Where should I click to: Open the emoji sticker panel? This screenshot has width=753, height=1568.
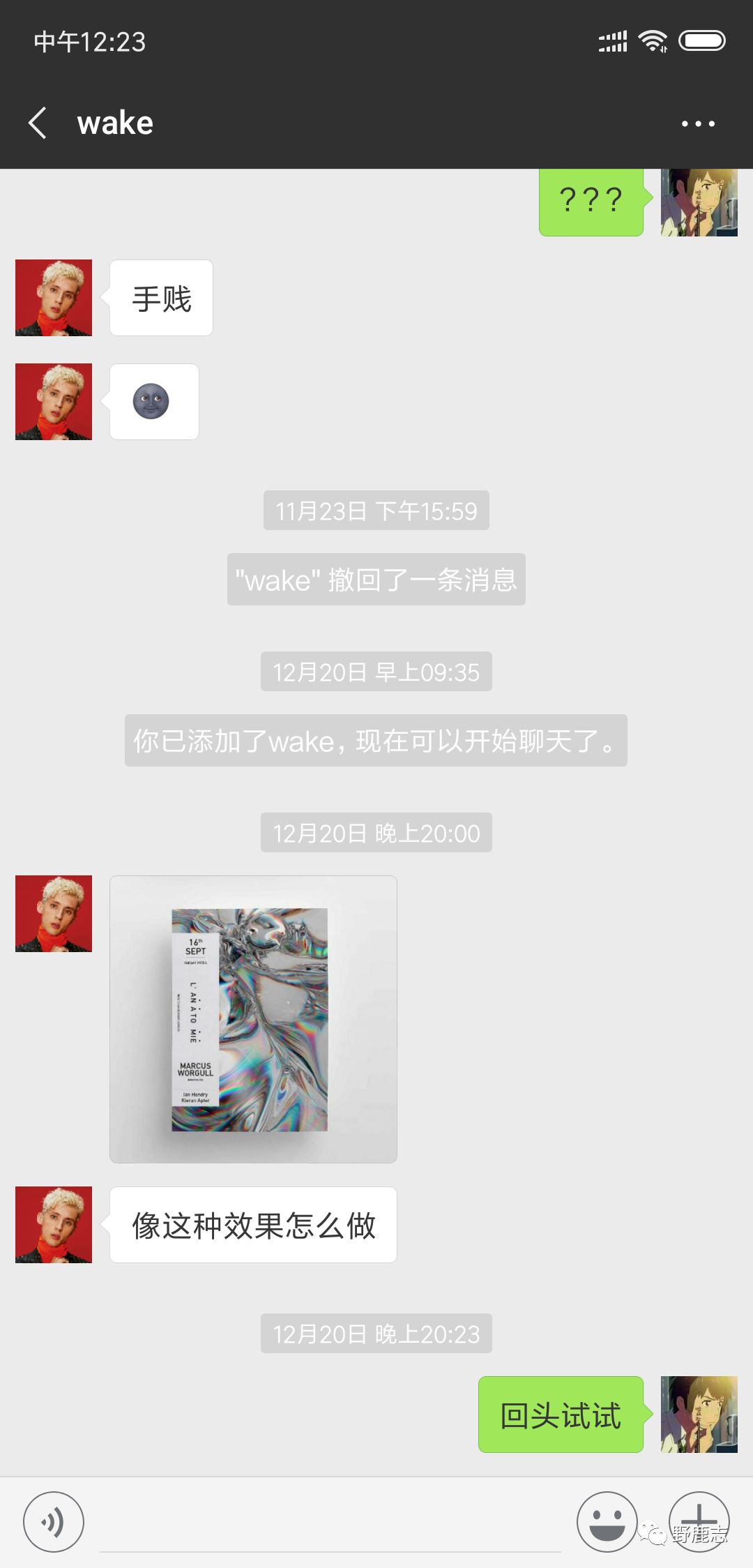pos(607,1521)
